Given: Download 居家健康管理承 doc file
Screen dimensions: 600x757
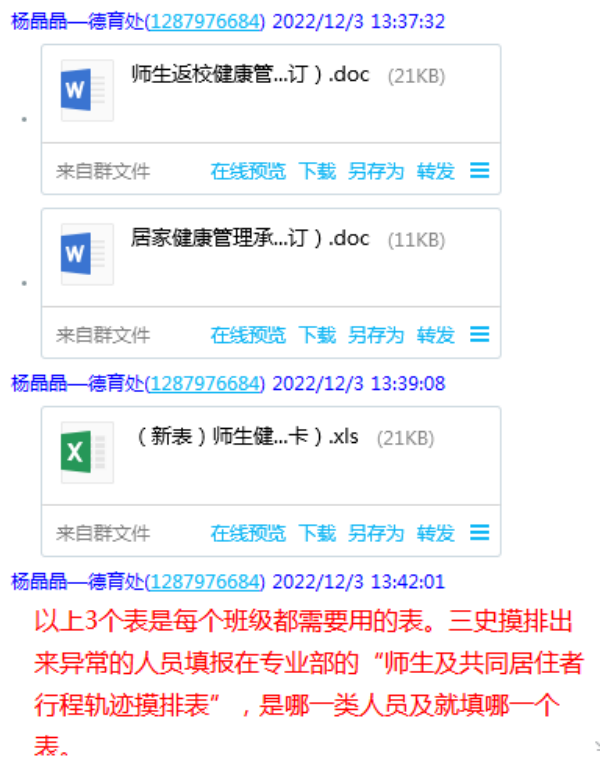Looking at the screenshot, I should click(317, 334).
